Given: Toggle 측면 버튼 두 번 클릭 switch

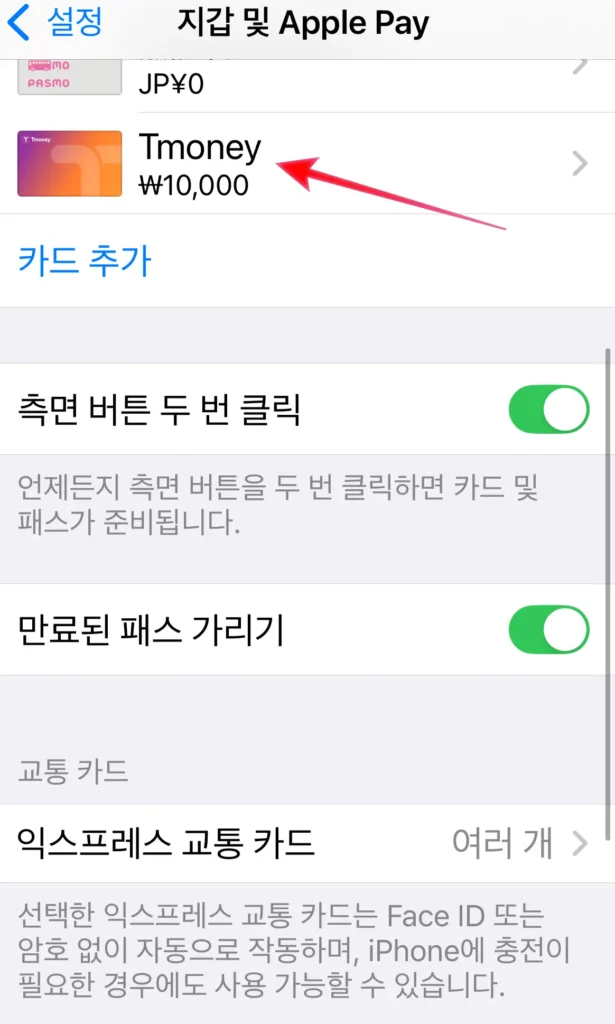Looking at the screenshot, I should (549, 410).
